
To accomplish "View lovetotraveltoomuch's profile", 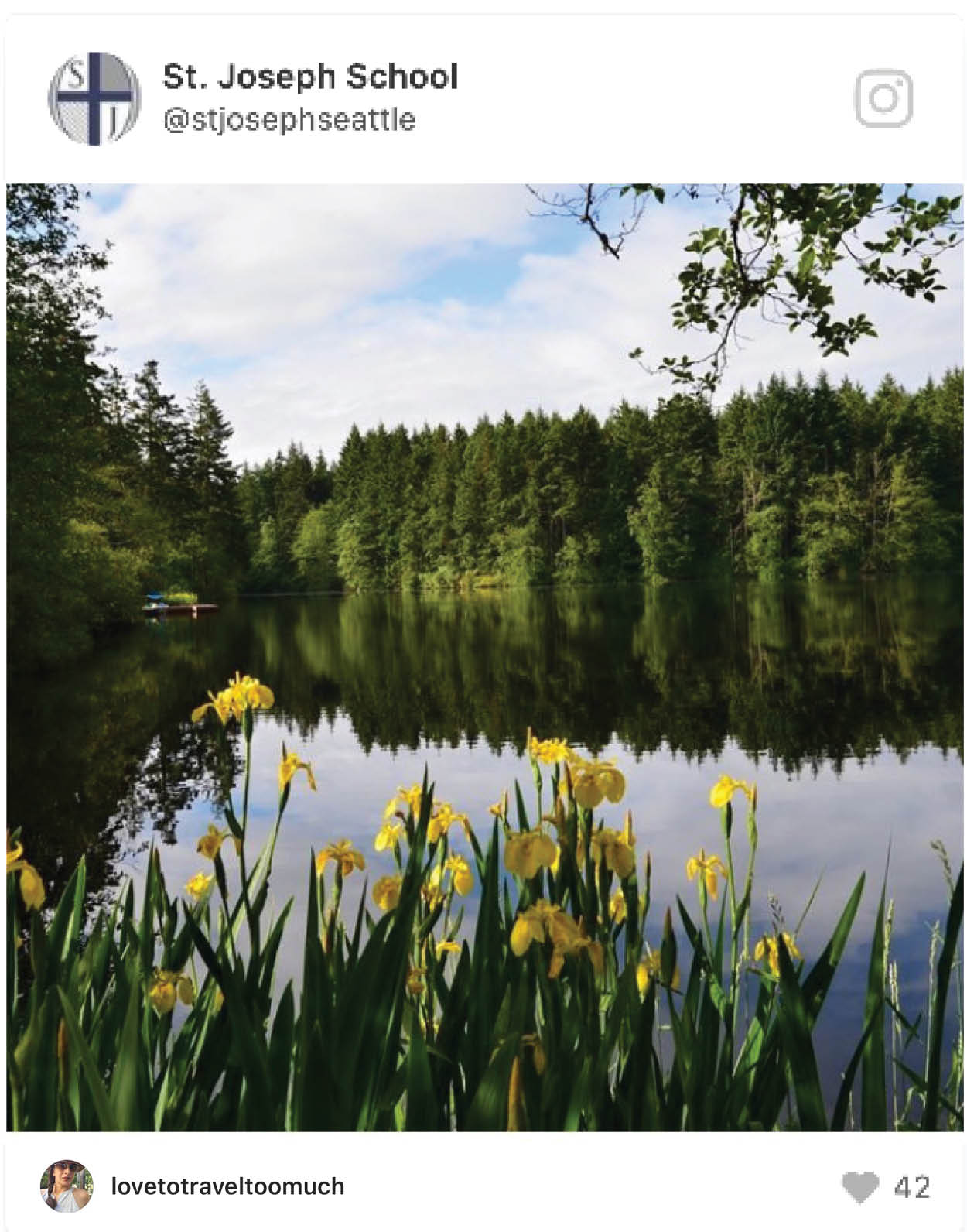I will (x=227, y=1186).
